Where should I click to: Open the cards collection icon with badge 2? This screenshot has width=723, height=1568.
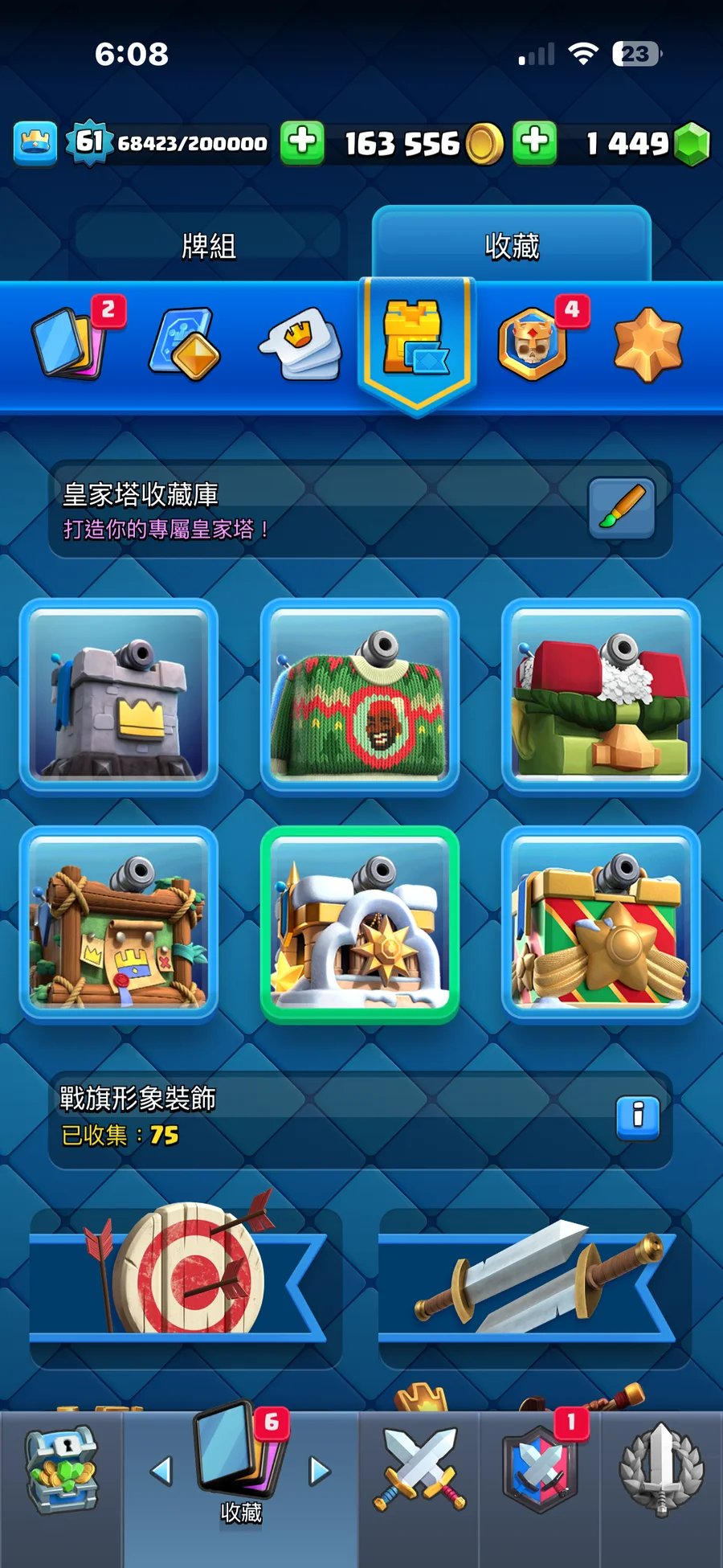(69, 343)
